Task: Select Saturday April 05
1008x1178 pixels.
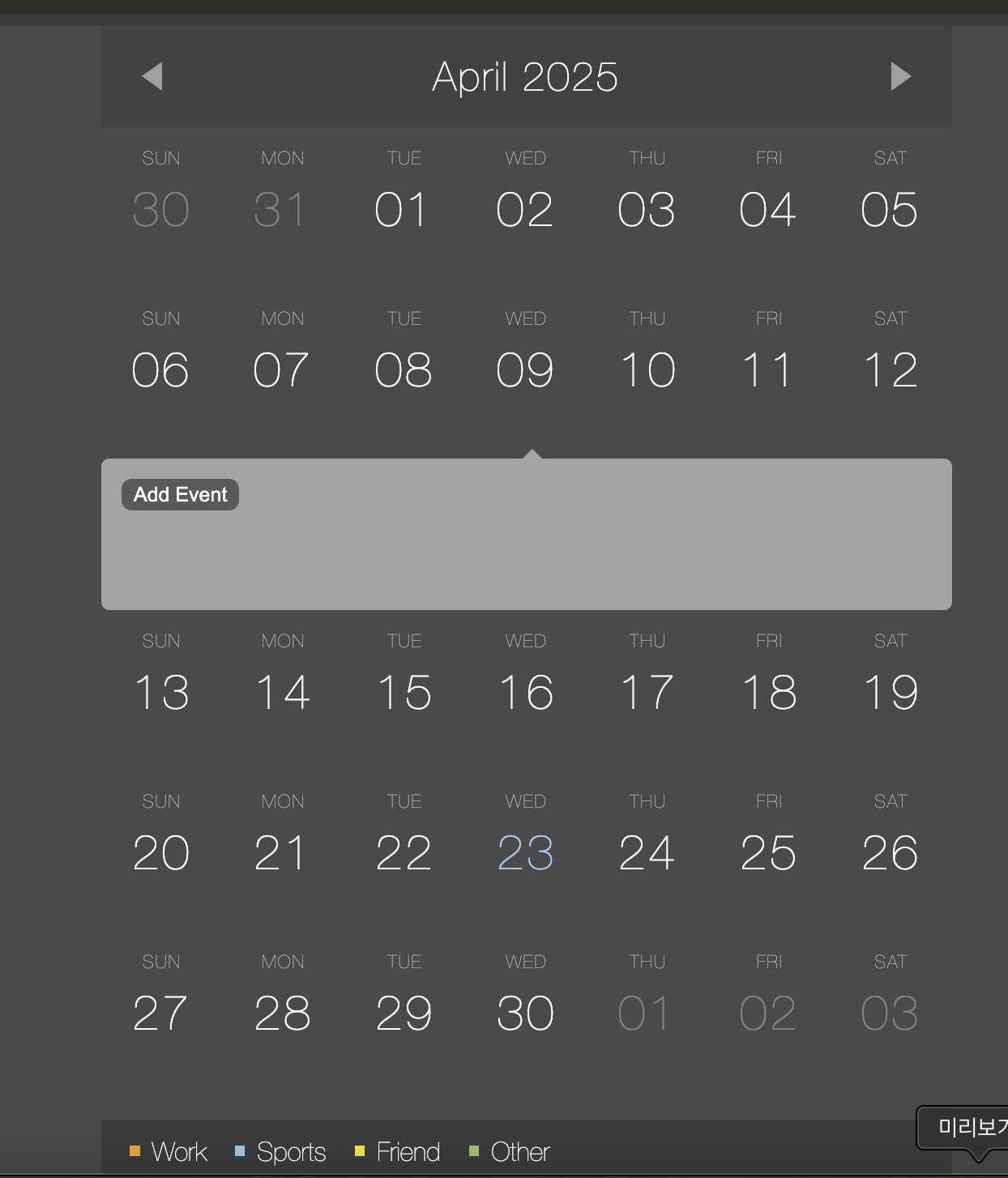Action: click(889, 209)
